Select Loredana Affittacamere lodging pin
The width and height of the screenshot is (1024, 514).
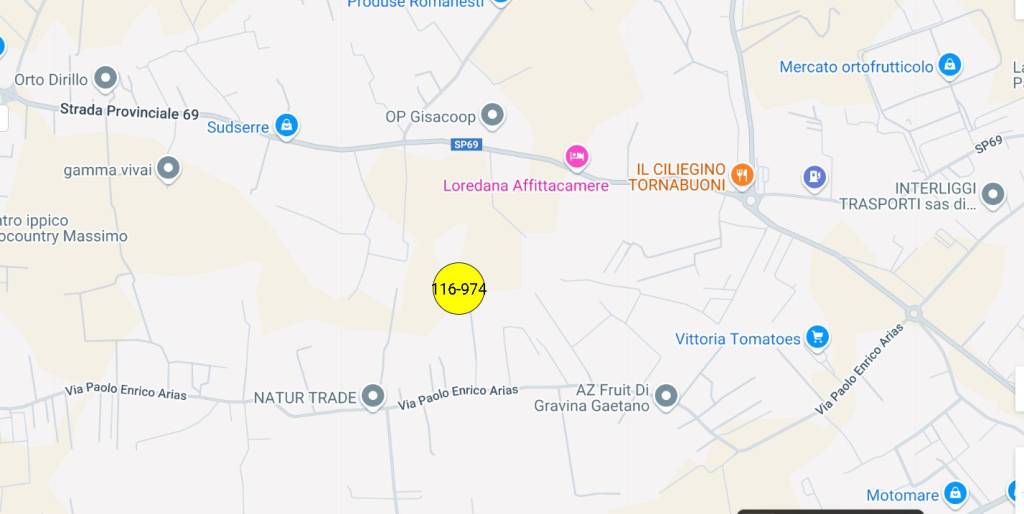click(576, 156)
